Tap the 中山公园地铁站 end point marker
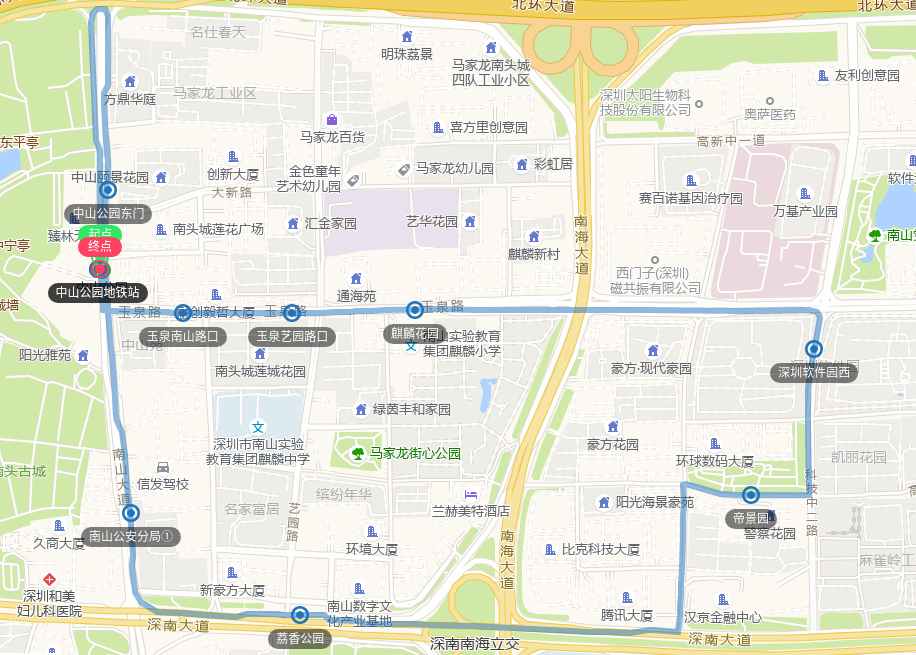Screen dimensions: 916x655 coord(99,268)
